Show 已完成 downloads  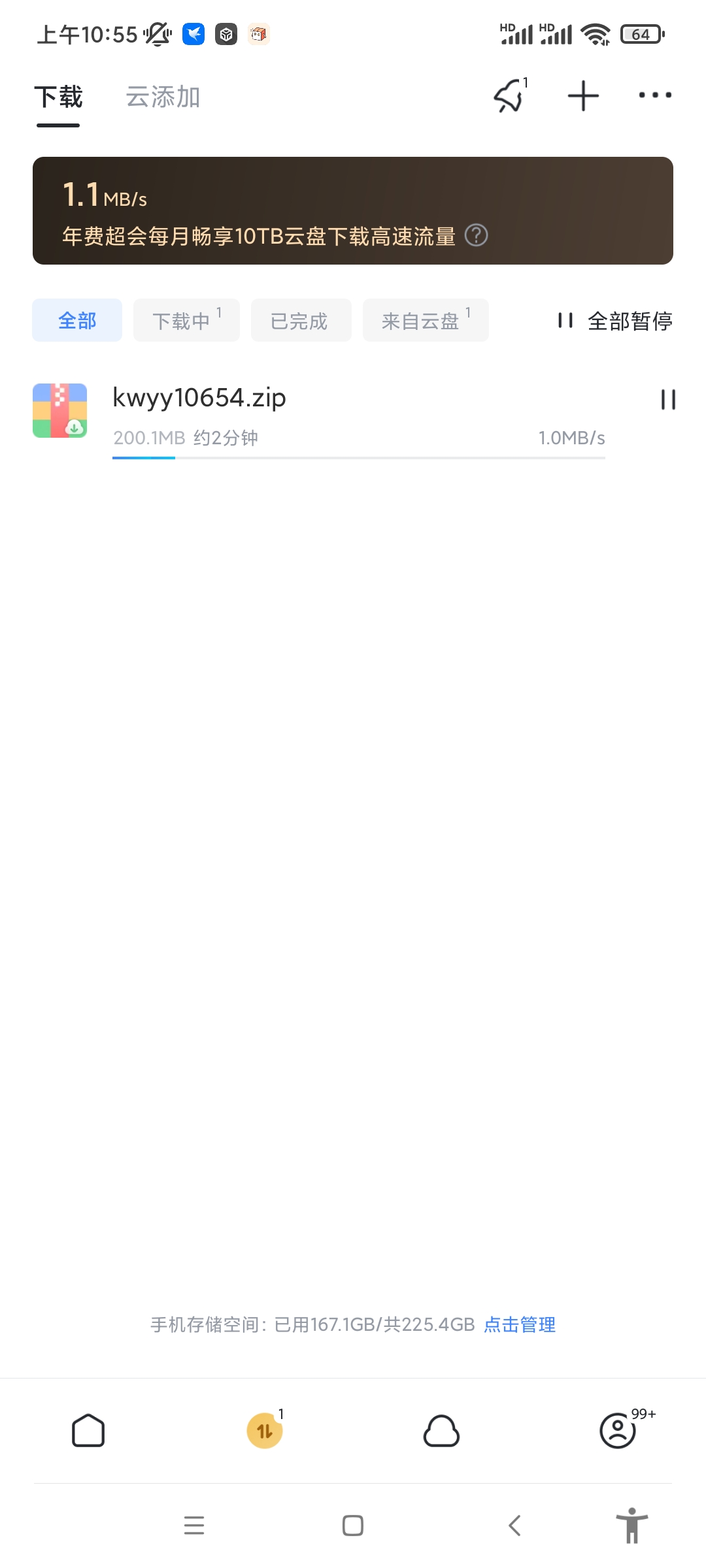click(301, 321)
